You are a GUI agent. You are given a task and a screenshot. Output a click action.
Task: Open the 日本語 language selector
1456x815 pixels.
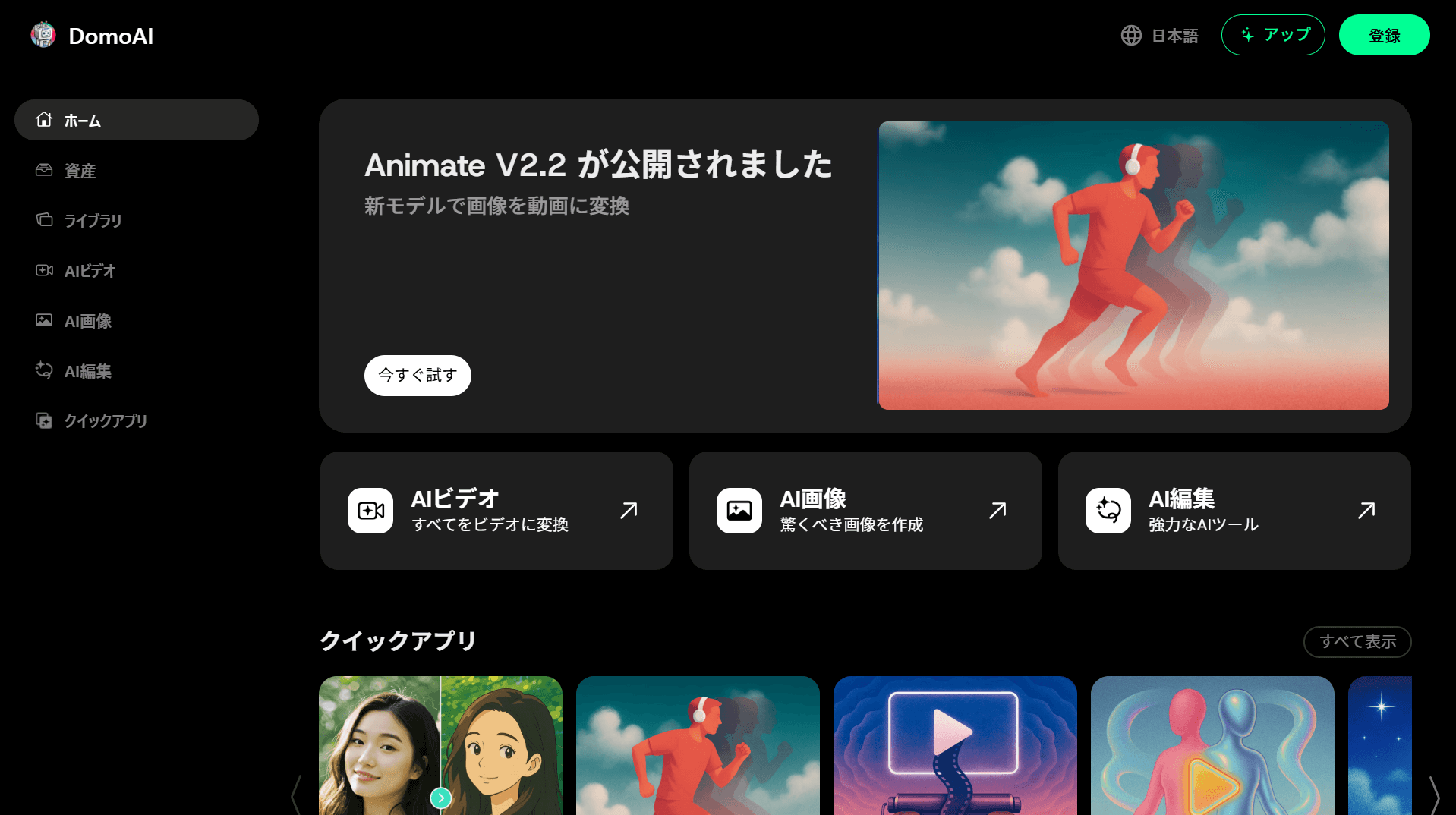point(1160,36)
